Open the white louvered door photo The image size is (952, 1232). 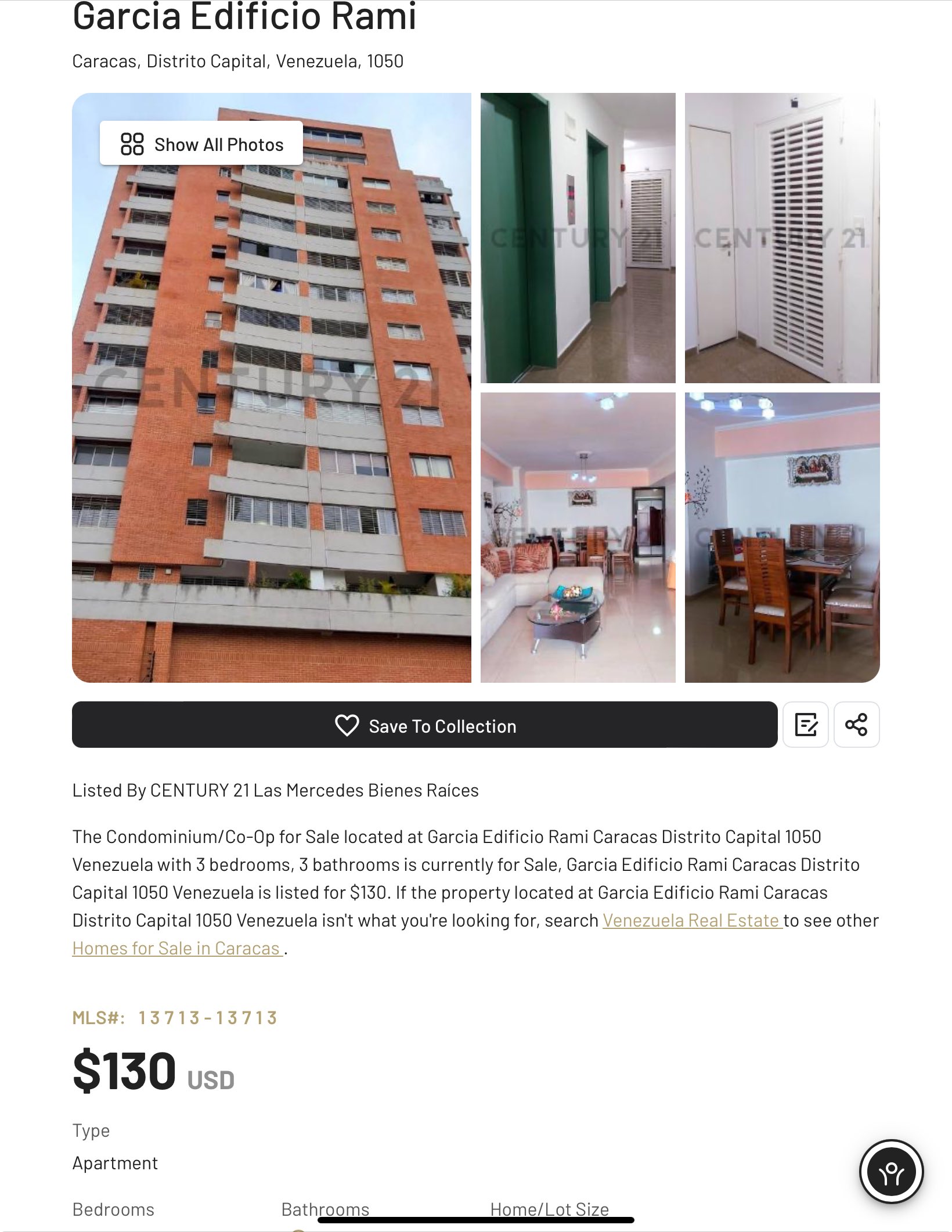point(782,238)
